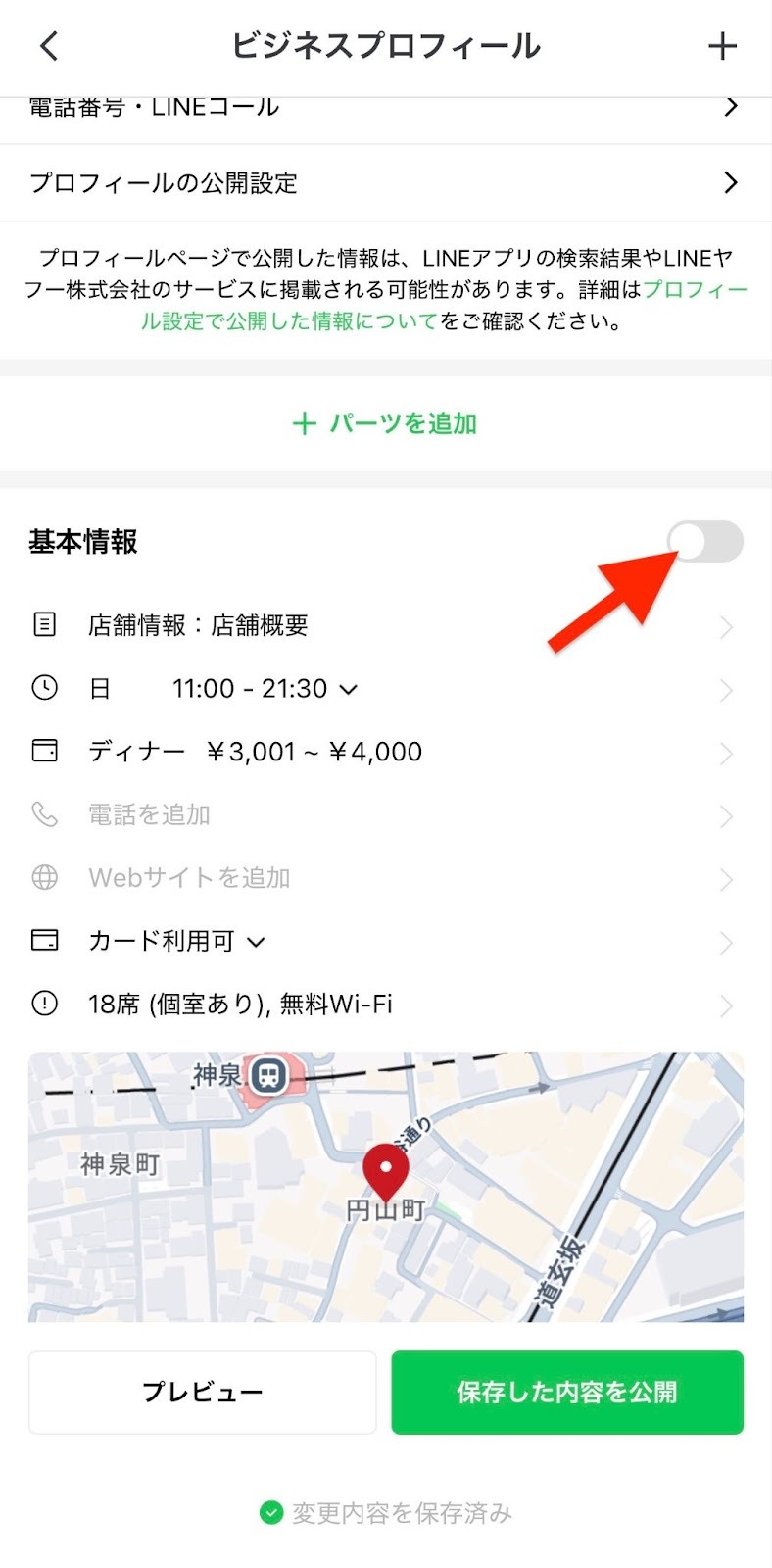The height and width of the screenshot is (1568, 772).
Task: Go back from ビジネスプロフィール
Action: click(x=49, y=46)
